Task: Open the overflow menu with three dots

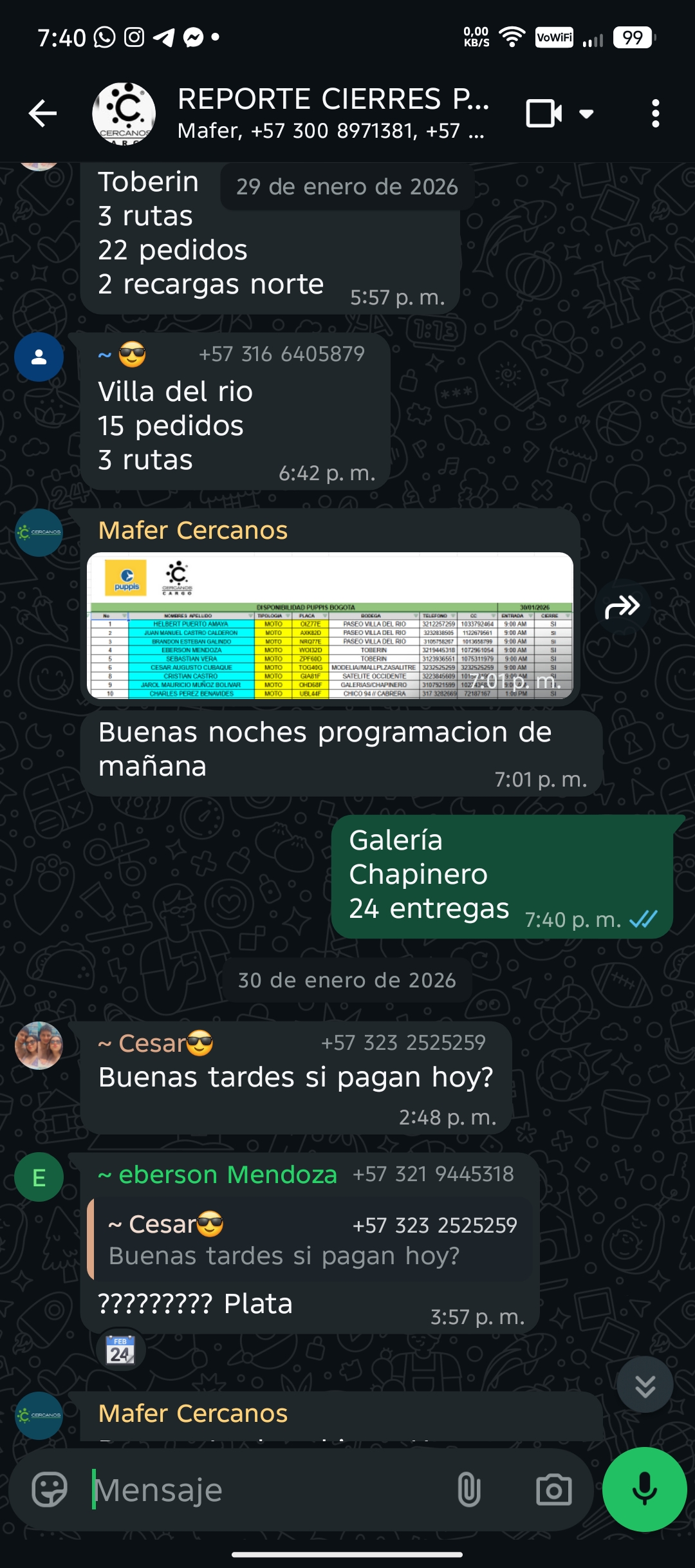Action: point(655,114)
